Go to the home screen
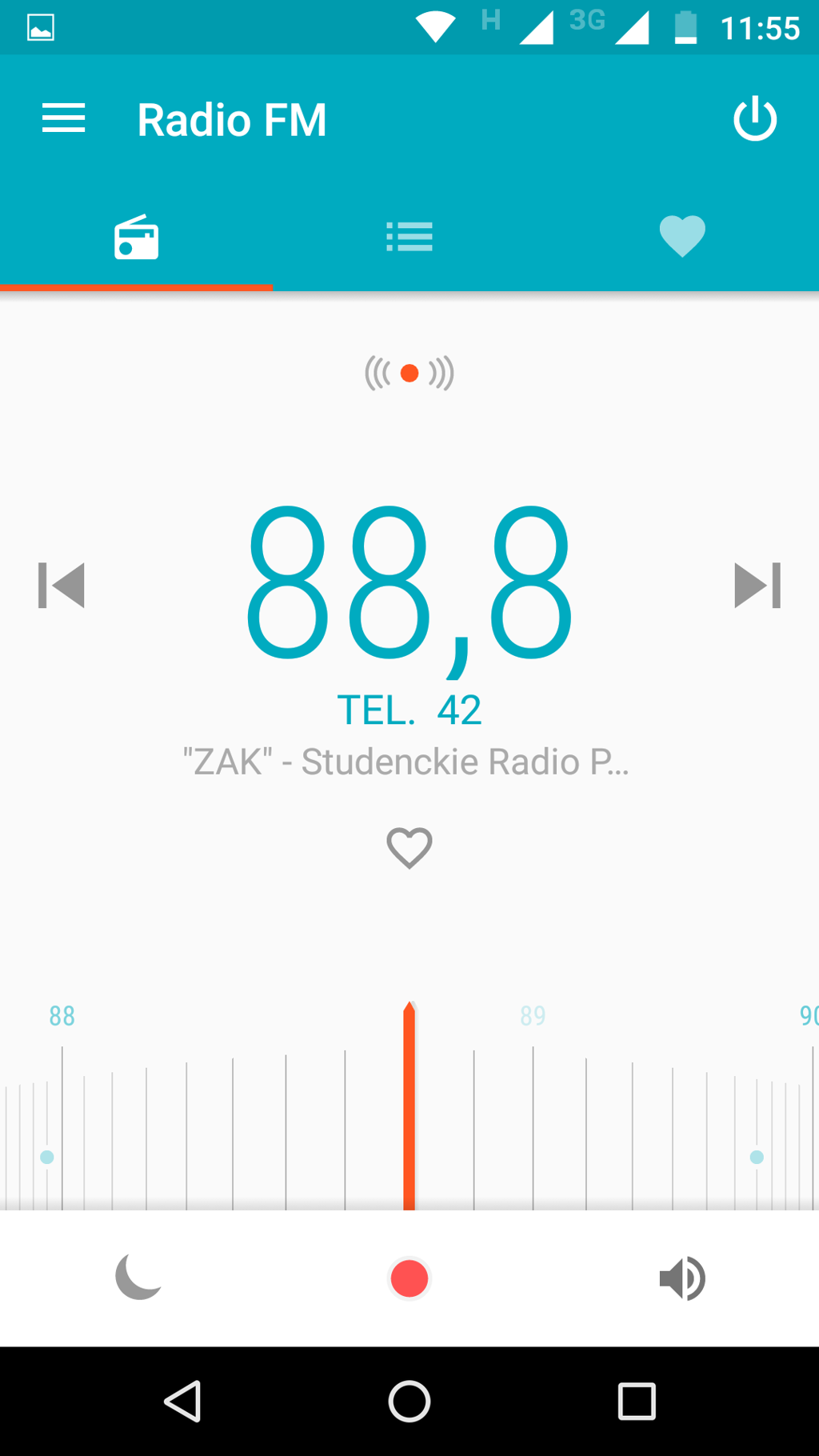 click(x=409, y=1401)
